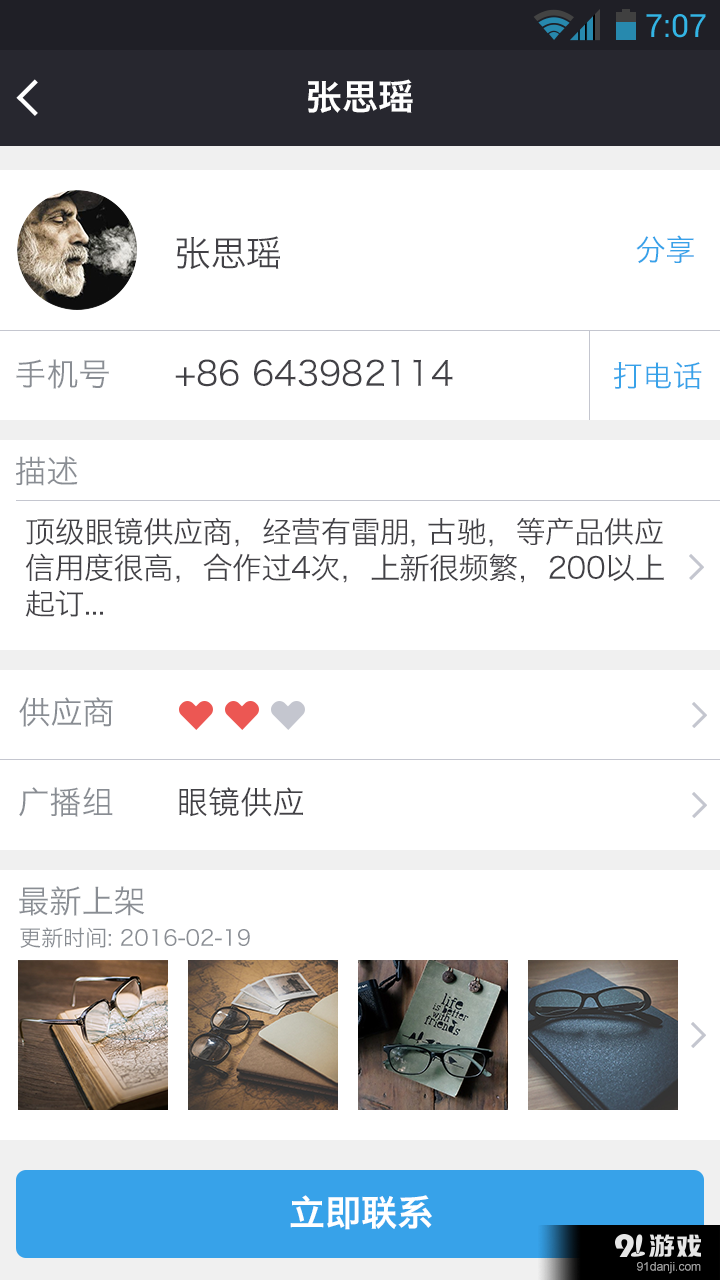Open more items with the 最新上架 chevron
The height and width of the screenshot is (1280, 720).
(x=700, y=1035)
